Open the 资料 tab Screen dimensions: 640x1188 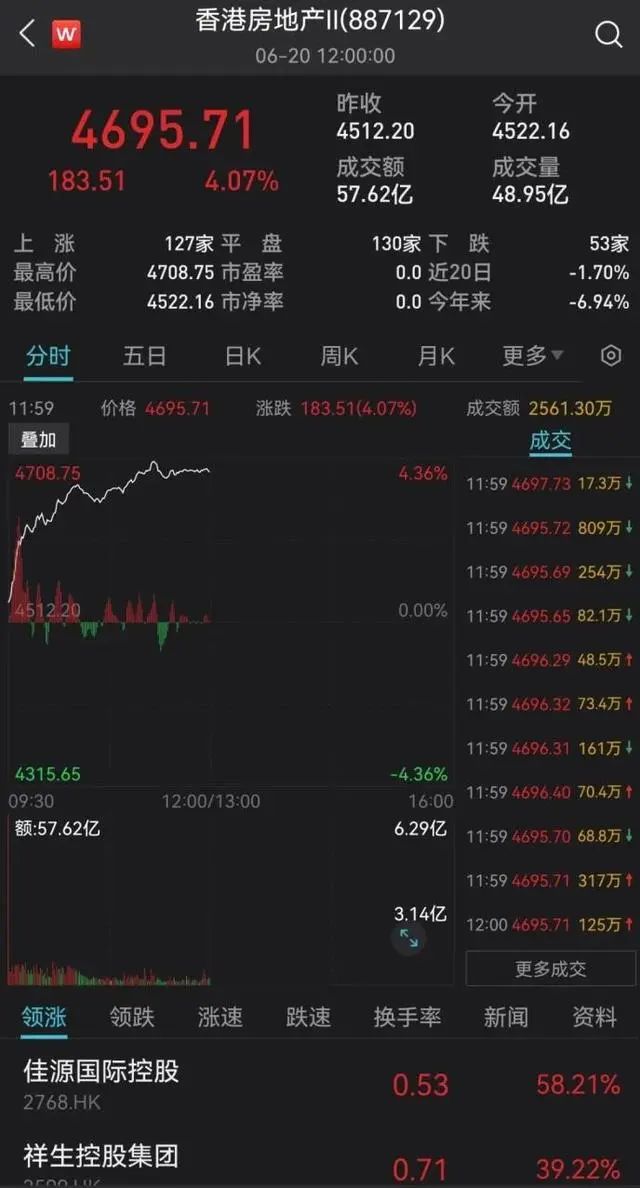(594, 1017)
